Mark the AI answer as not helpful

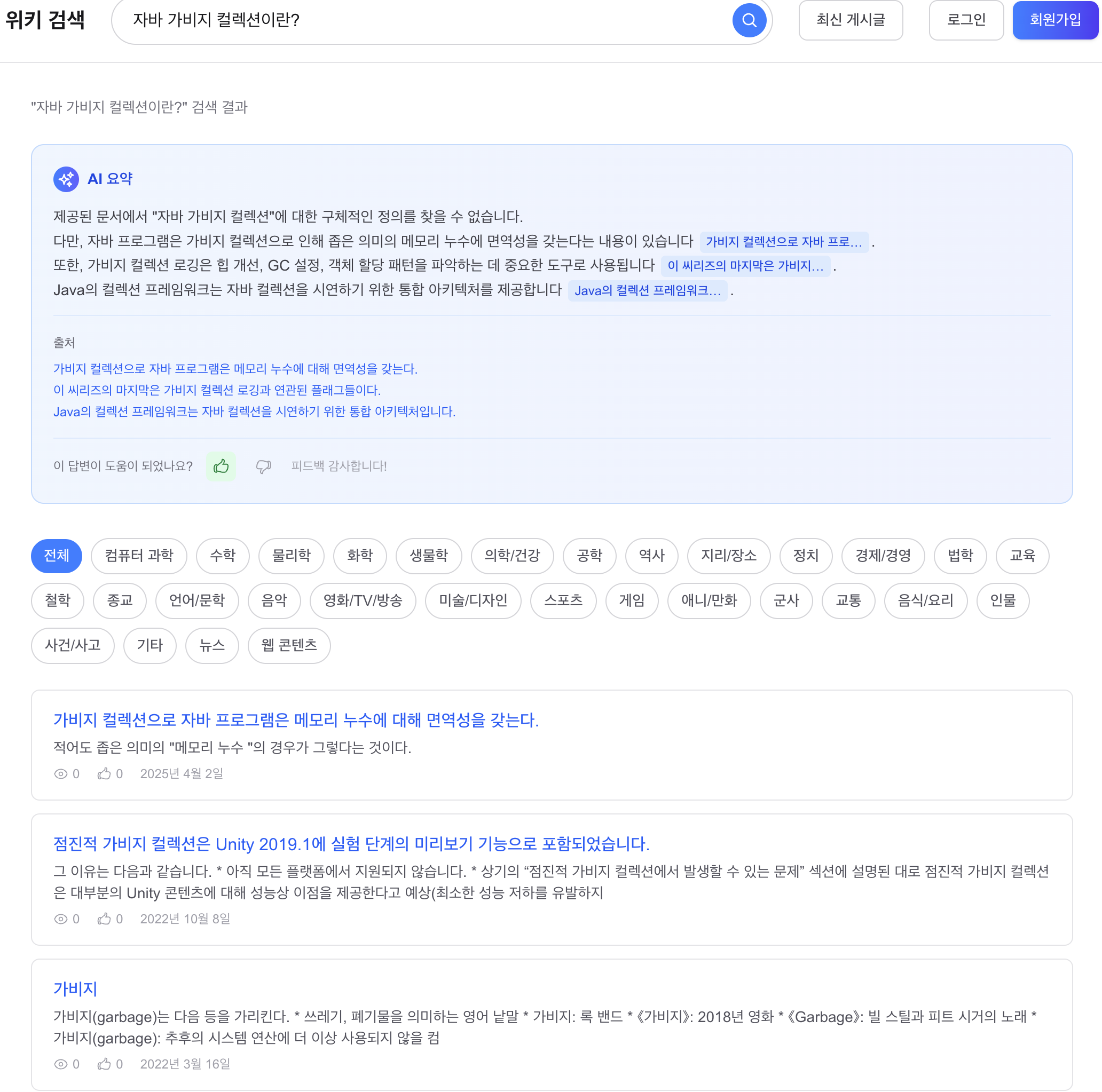coord(263,466)
